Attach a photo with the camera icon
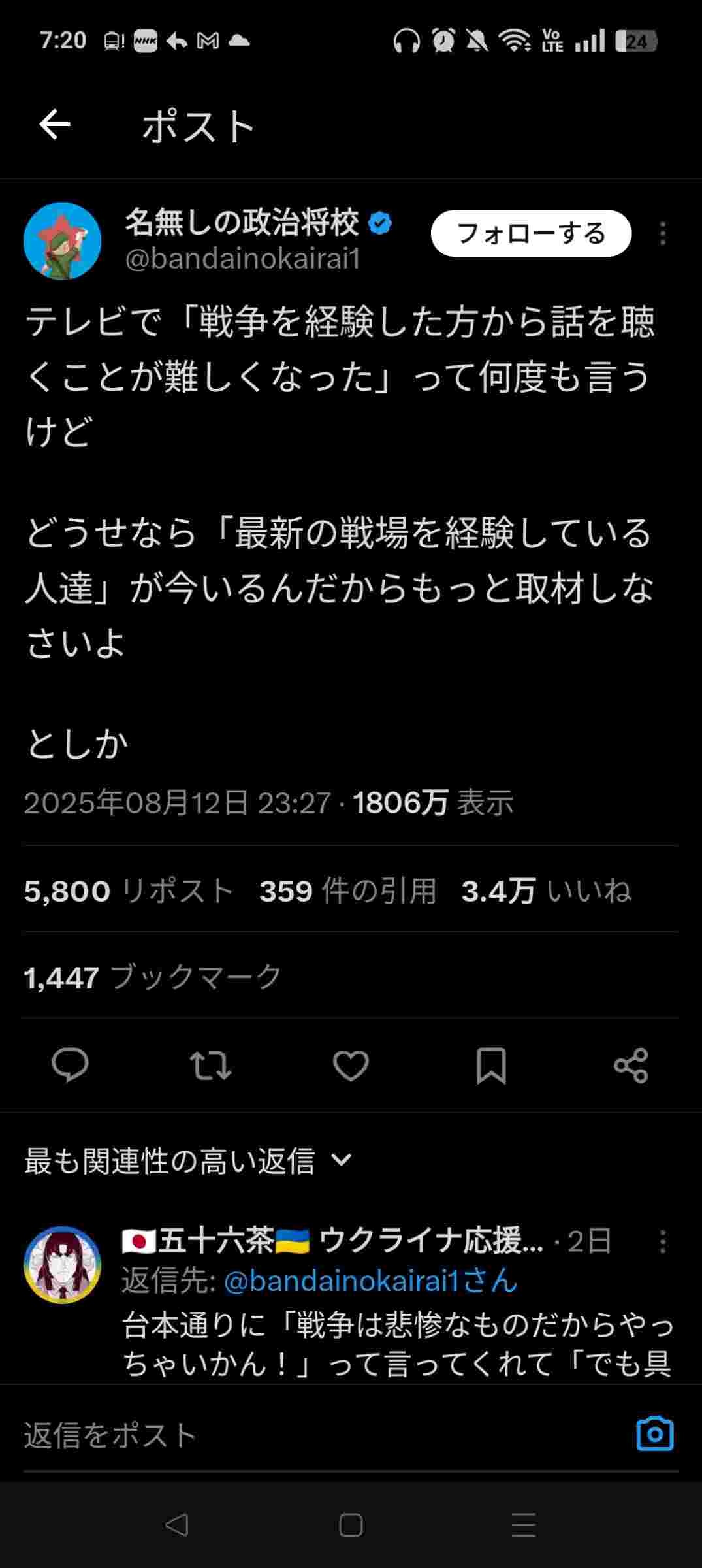Image resolution: width=702 pixels, height=1568 pixels. click(654, 1435)
